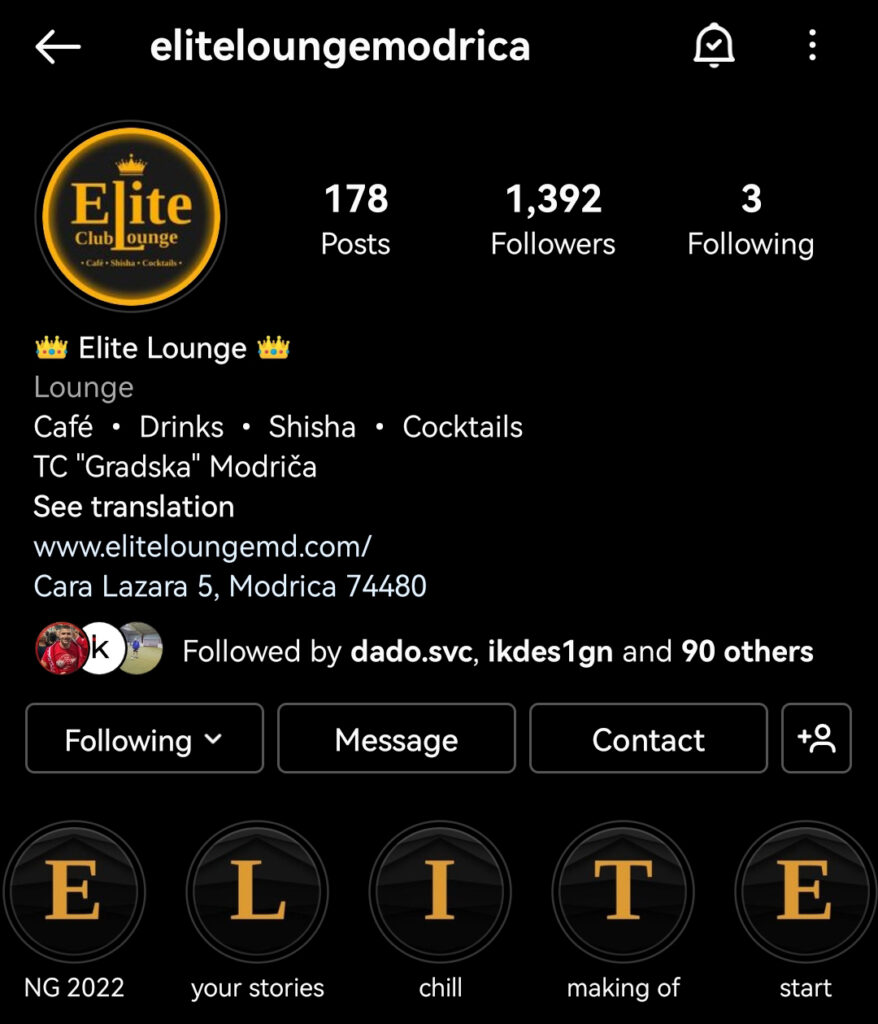Go back using the arrow icon
Image resolution: width=878 pixels, height=1024 pixels.
pyautogui.click(x=57, y=47)
